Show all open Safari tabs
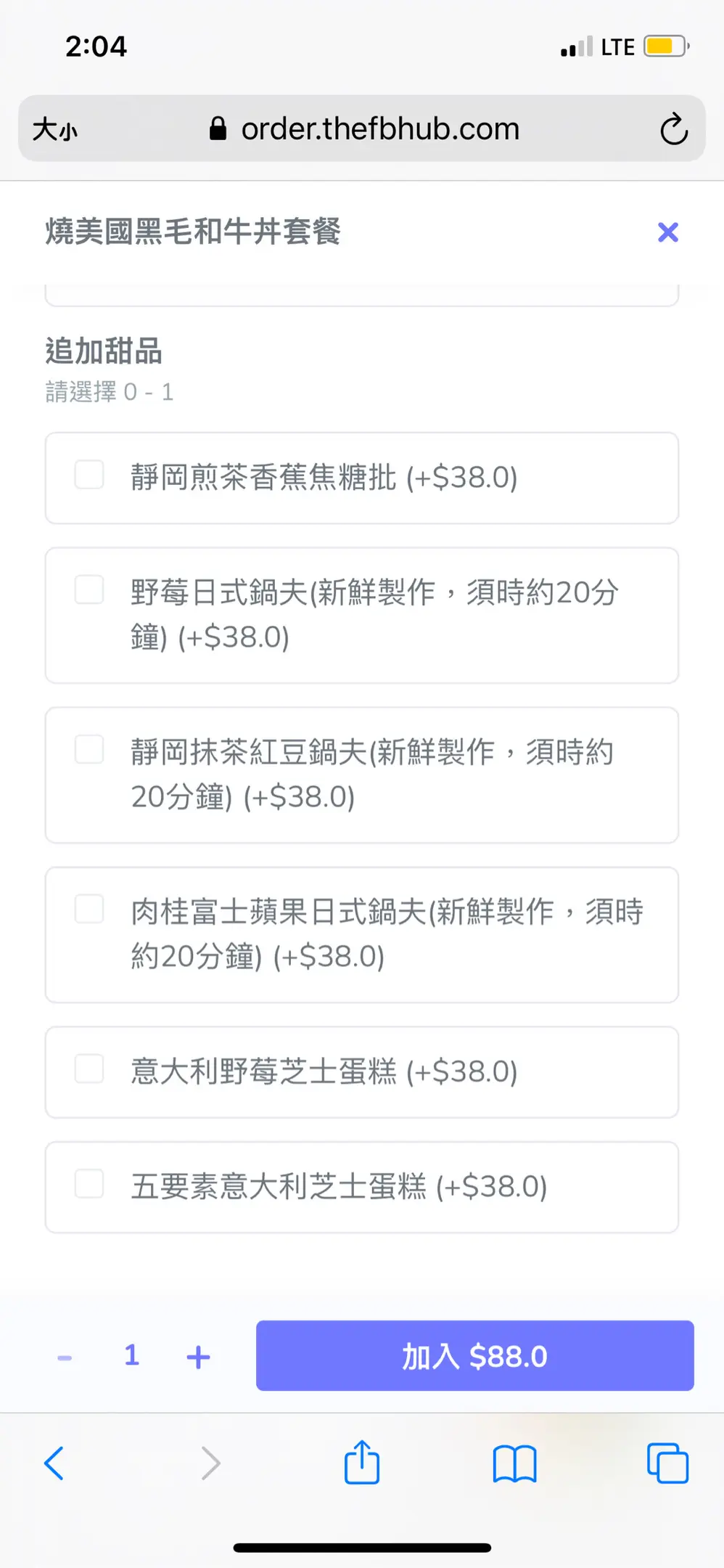Viewport: 724px width, 1568px height. coord(667,1463)
